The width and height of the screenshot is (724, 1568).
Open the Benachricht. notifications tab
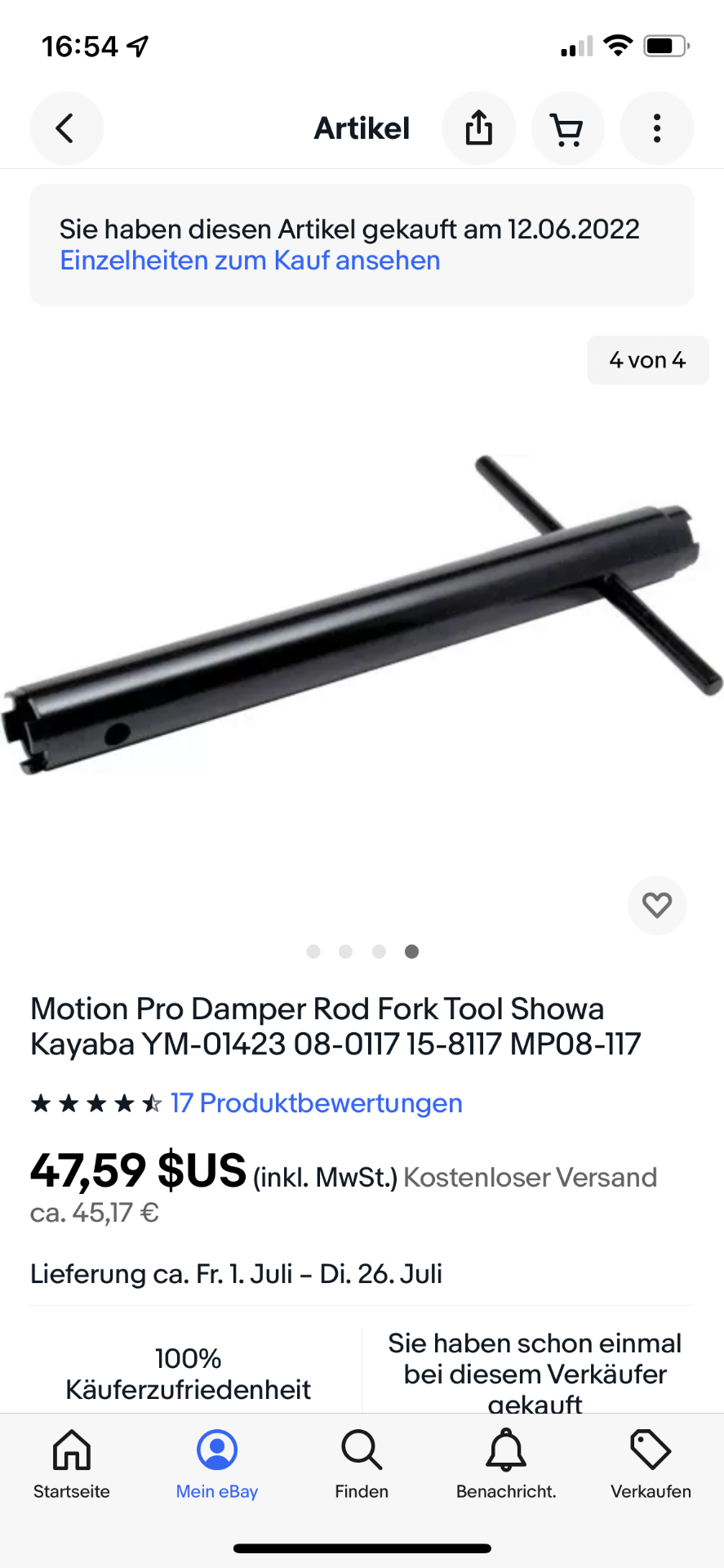pyautogui.click(x=506, y=1464)
